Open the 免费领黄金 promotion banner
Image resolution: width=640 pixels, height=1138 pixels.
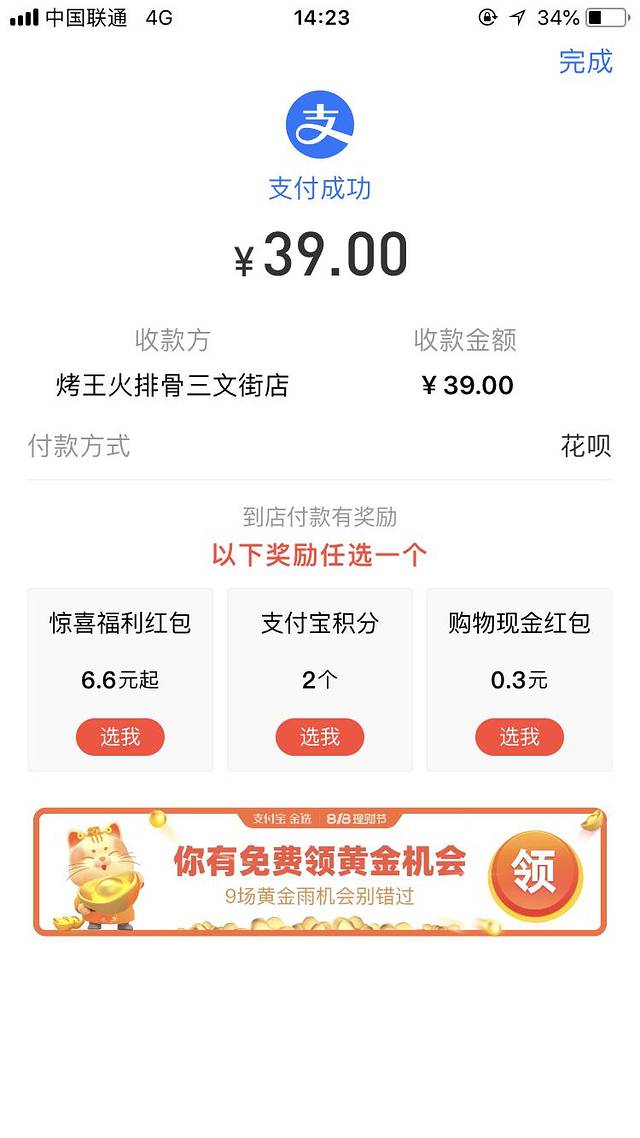[x=320, y=872]
